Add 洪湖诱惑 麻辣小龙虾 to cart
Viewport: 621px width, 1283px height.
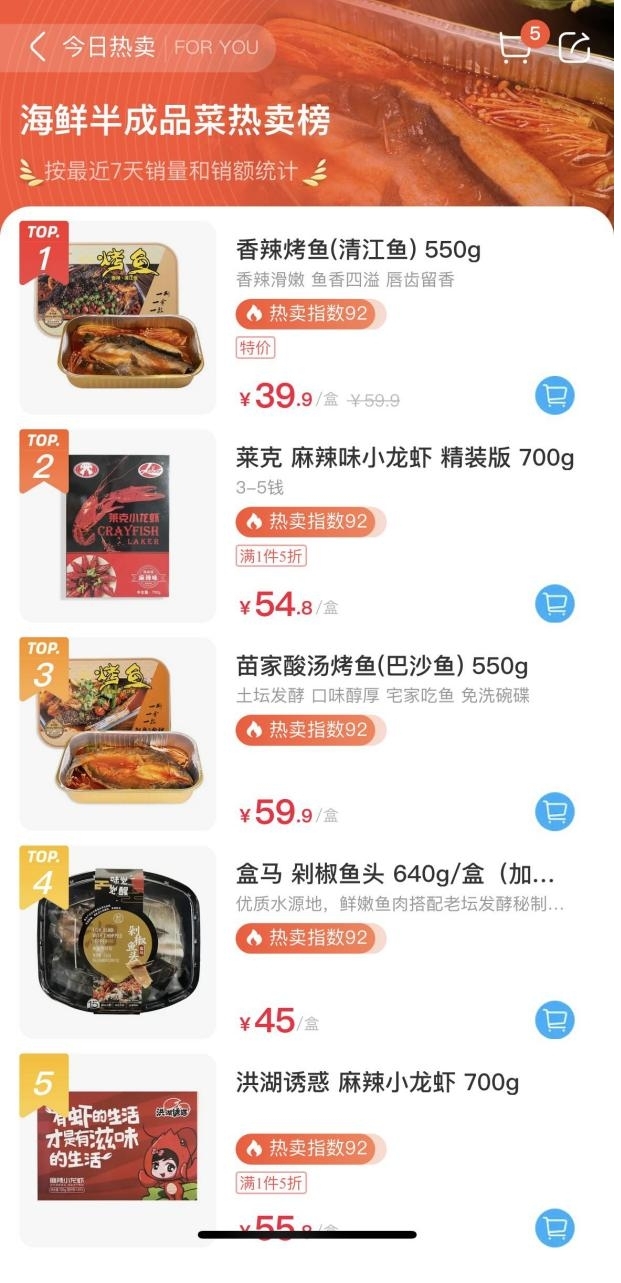554,1227
